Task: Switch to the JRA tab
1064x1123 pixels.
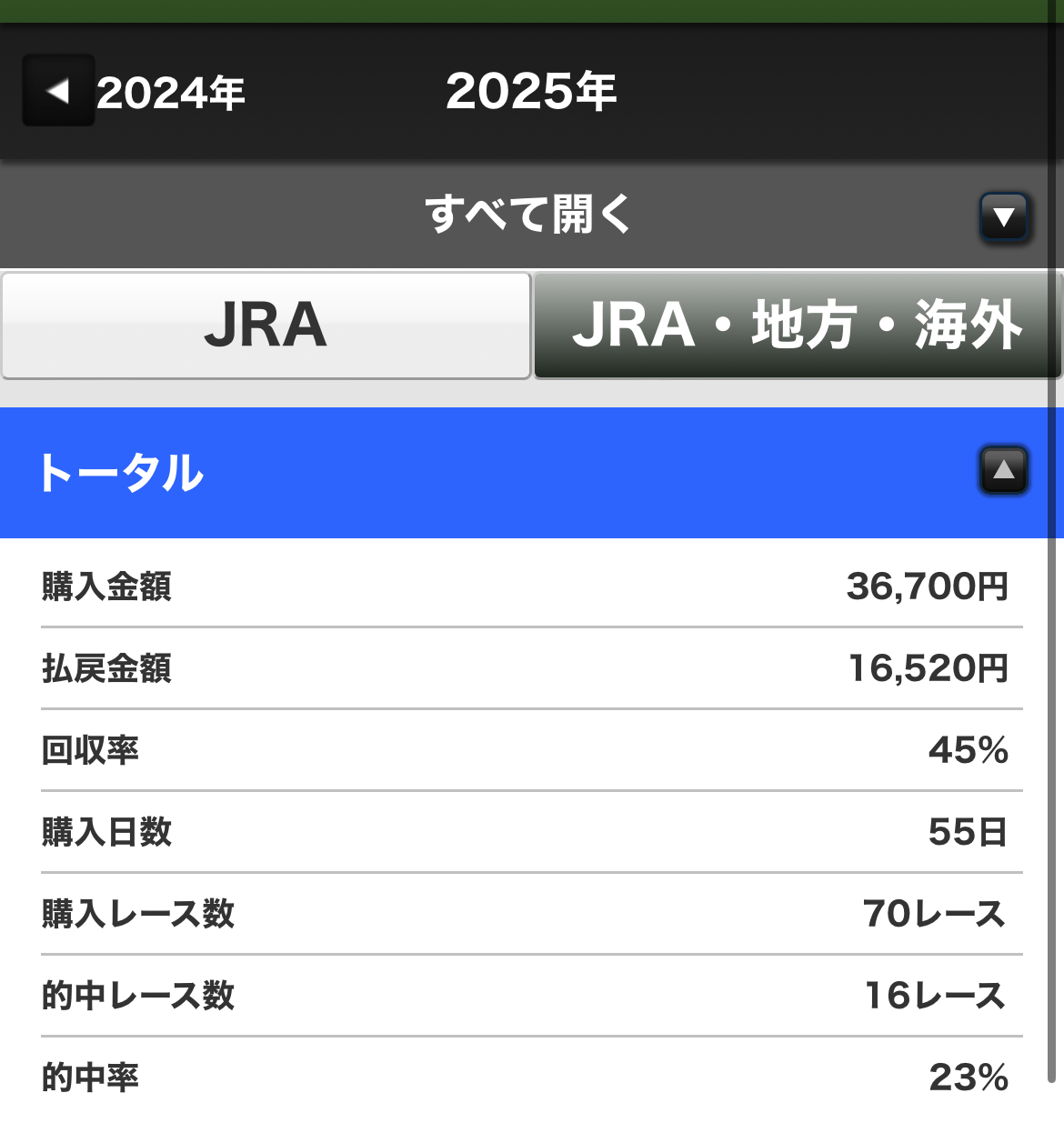Action: pos(266,326)
